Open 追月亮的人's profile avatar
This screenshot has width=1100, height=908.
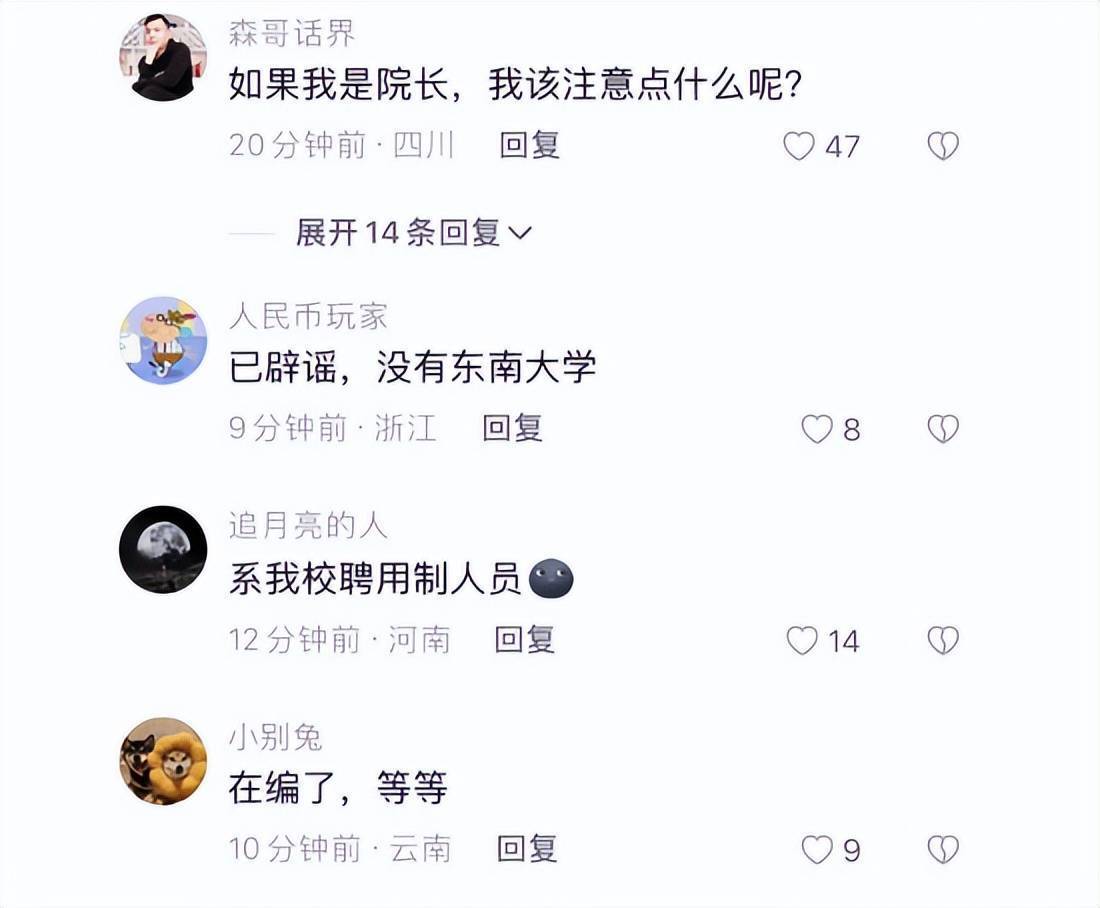pyautogui.click(x=163, y=550)
